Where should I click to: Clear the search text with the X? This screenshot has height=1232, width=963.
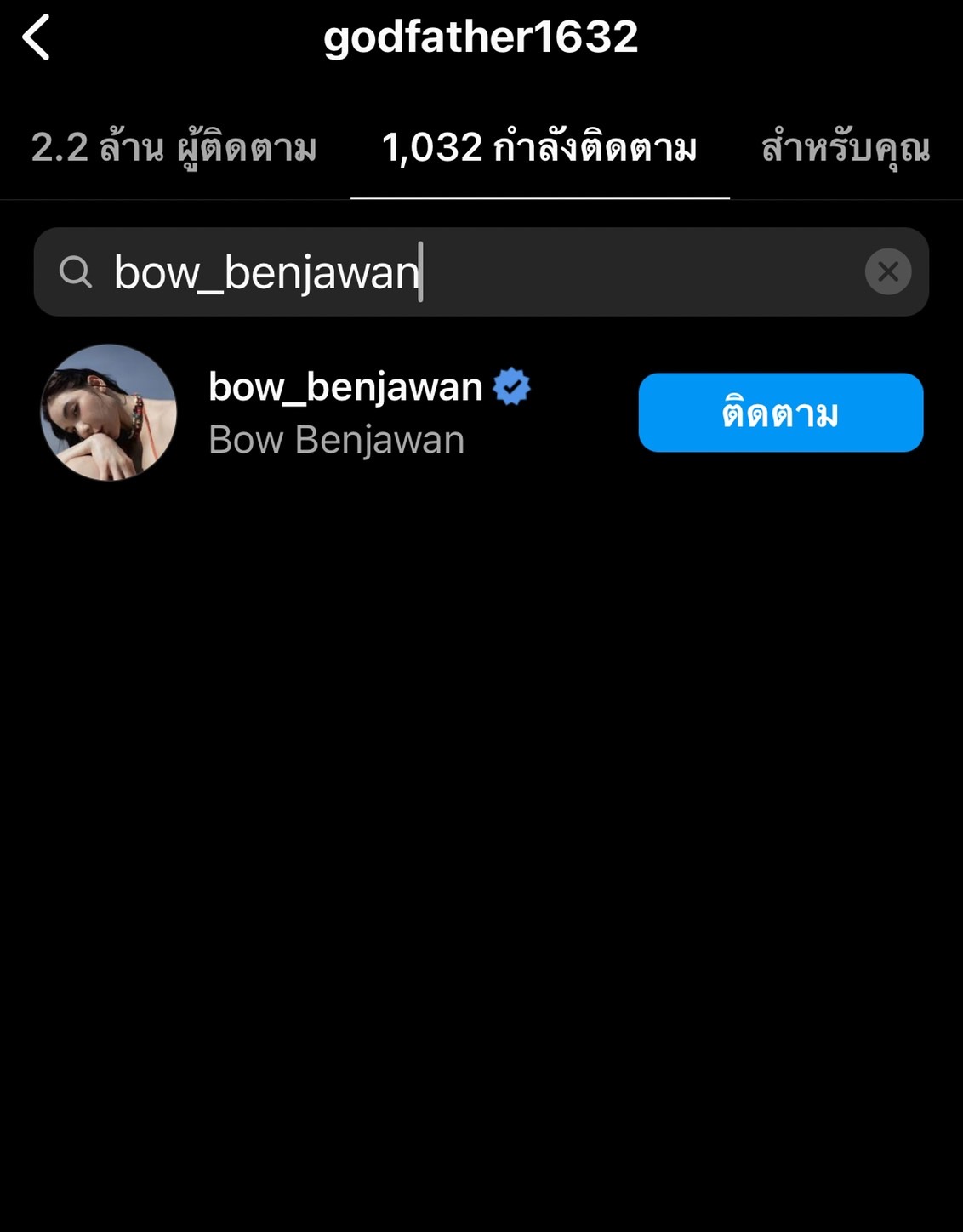pos(887,272)
